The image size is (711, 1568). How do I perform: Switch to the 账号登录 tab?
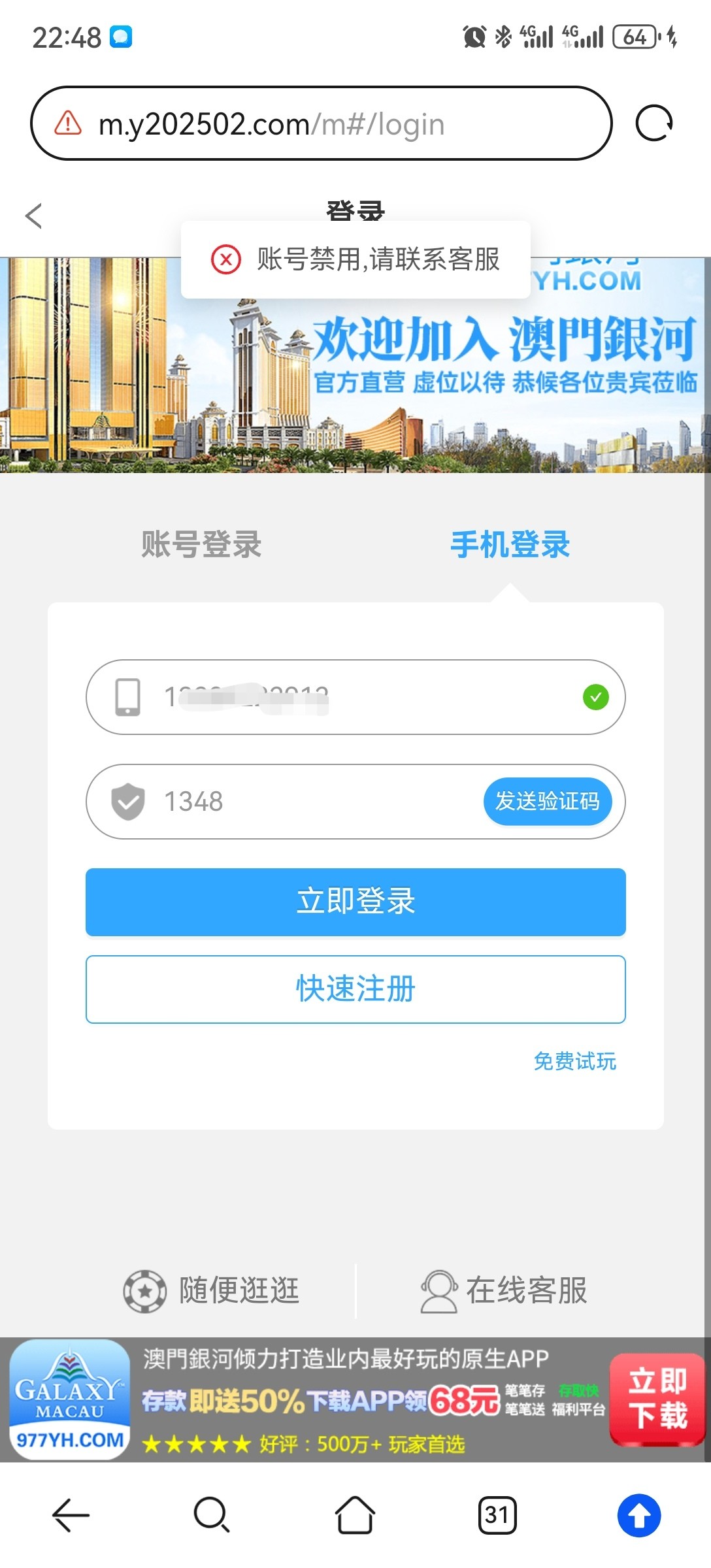[x=201, y=544]
